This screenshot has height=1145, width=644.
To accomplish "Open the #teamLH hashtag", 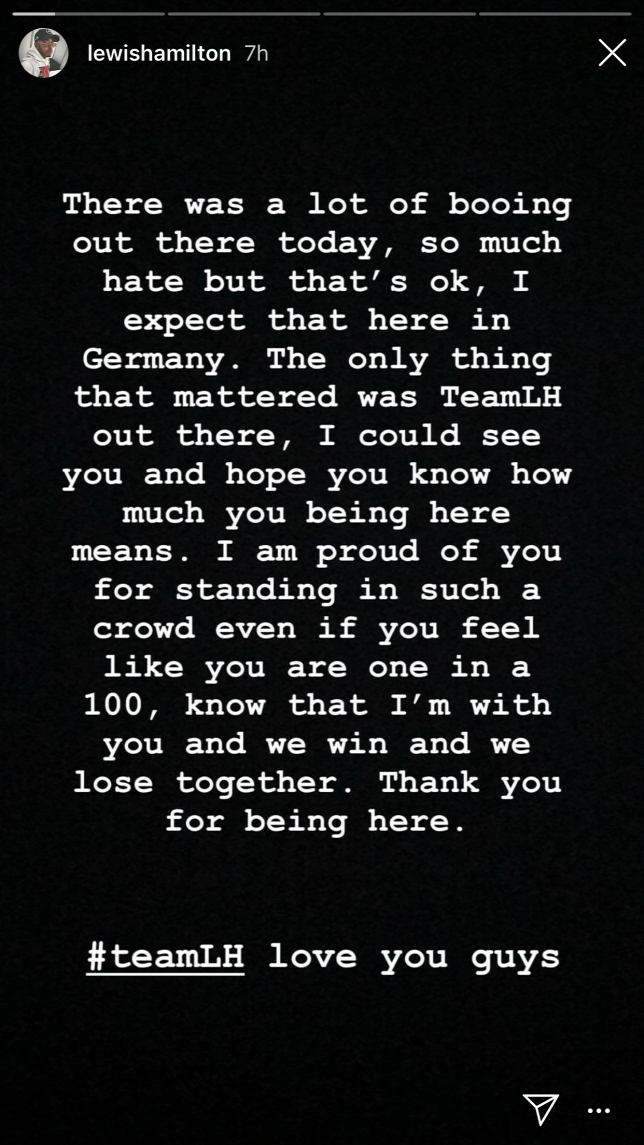I will tap(165, 956).
